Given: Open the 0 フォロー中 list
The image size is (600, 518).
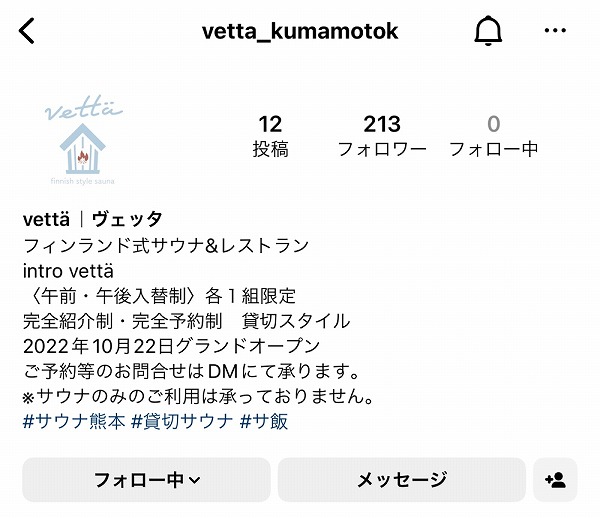Looking at the screenshot, I should 493,136.
